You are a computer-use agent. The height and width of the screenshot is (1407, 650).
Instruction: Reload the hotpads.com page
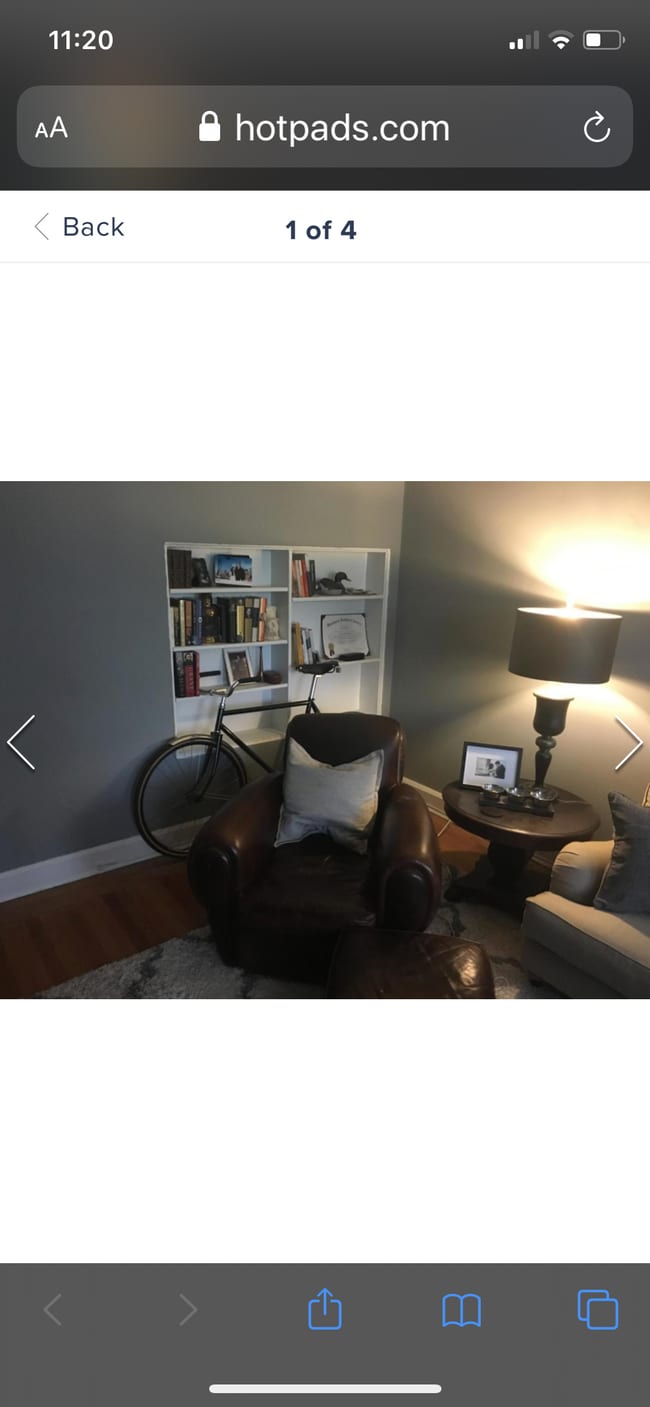(x=596, y=128)
